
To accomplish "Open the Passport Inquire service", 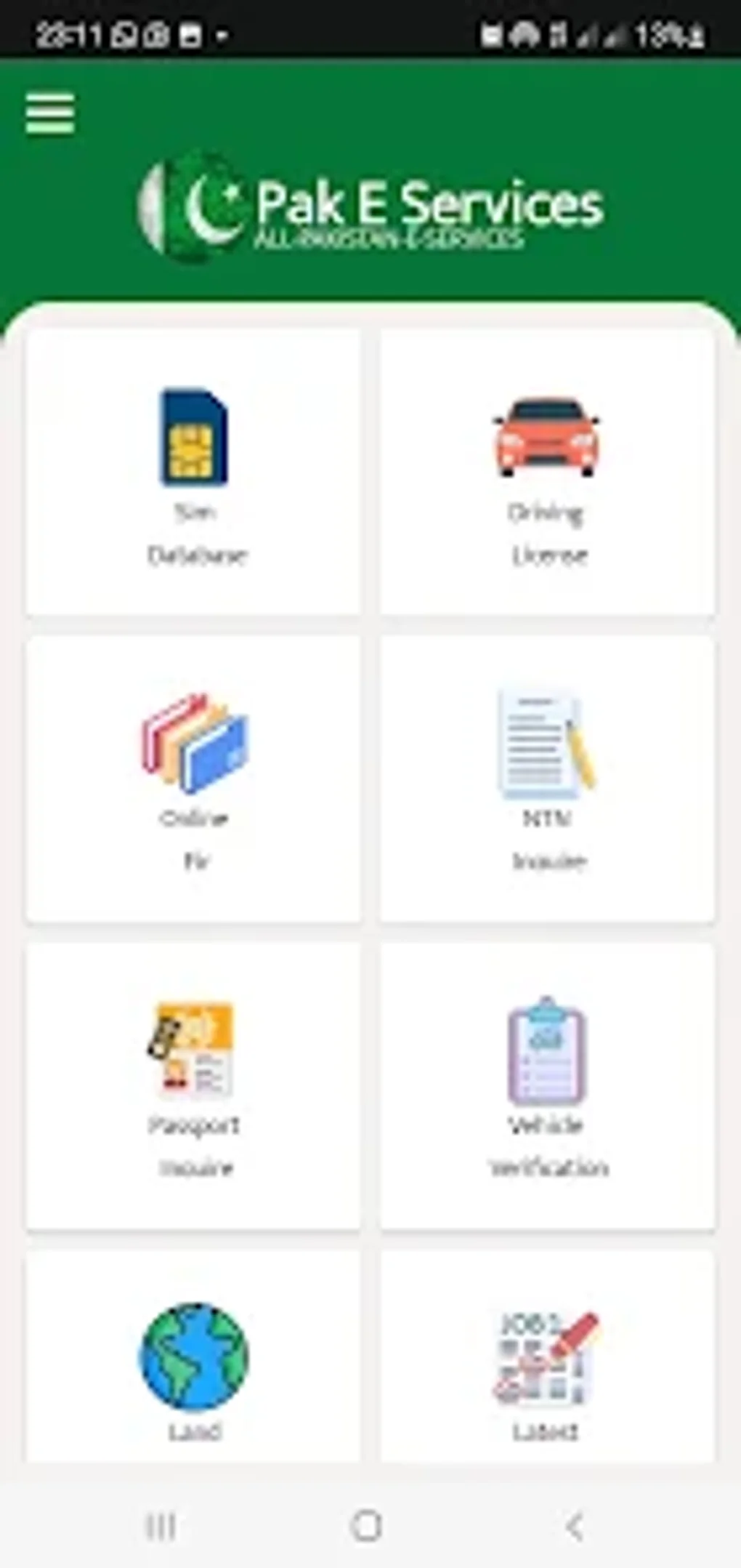I will (x=193, y=1051).
